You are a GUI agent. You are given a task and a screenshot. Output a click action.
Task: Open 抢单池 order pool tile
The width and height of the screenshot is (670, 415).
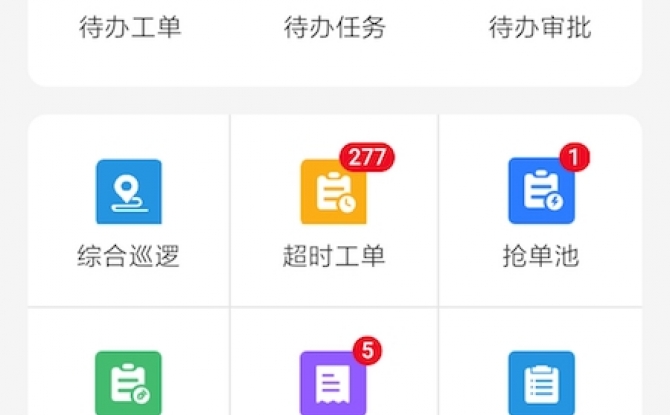coord(540,210)
